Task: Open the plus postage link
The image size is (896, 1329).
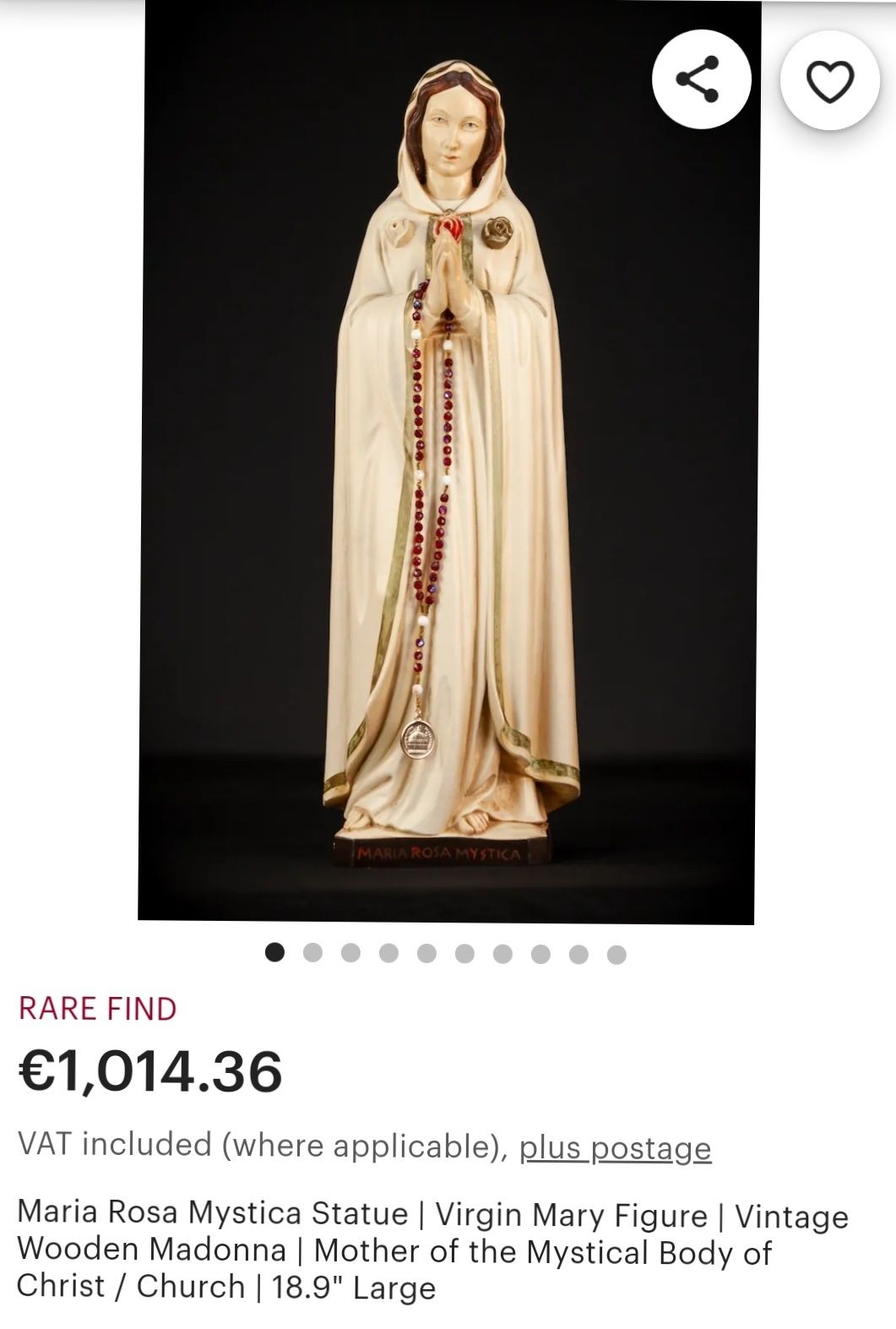Action: tap(615, 1147)
